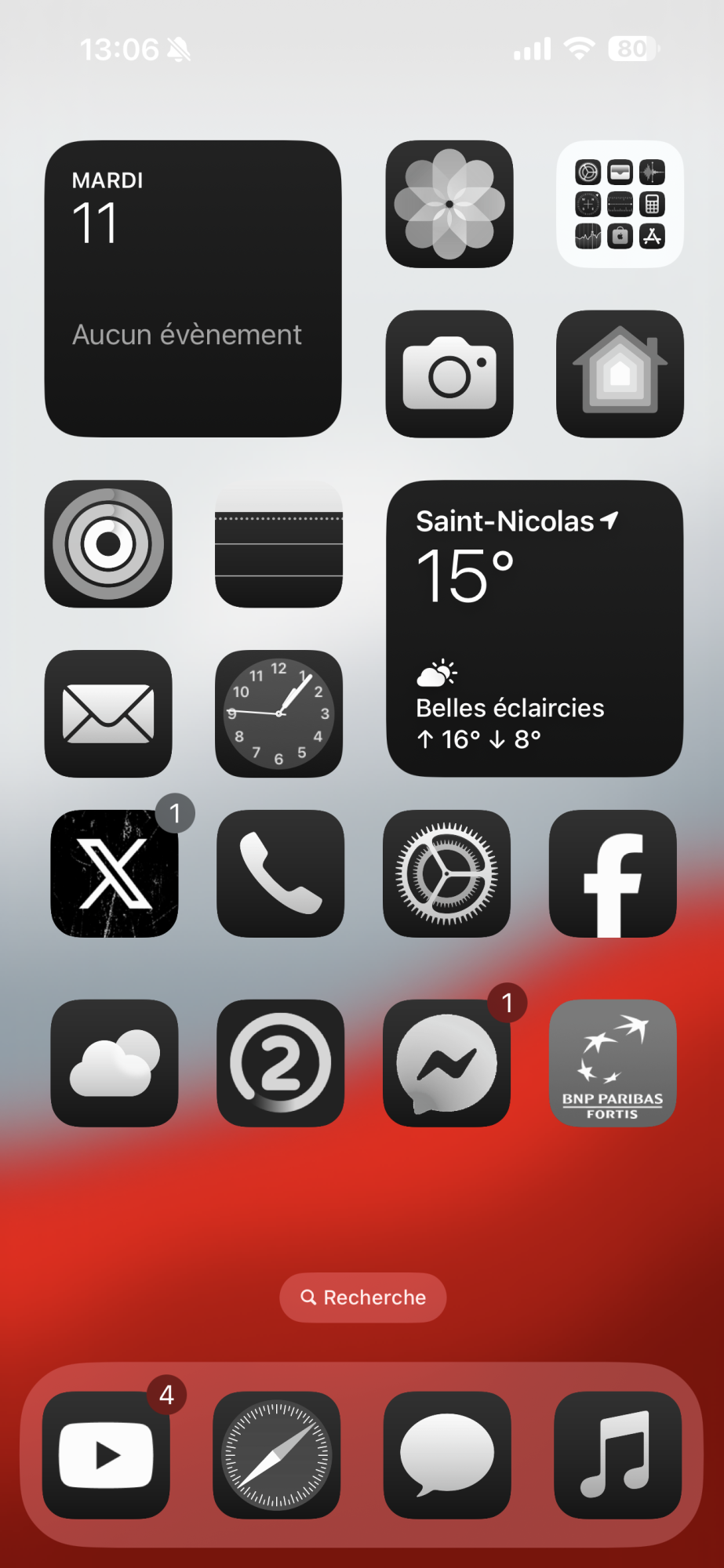Open the Phone app
724x1568 pixels.
[280, 873]
